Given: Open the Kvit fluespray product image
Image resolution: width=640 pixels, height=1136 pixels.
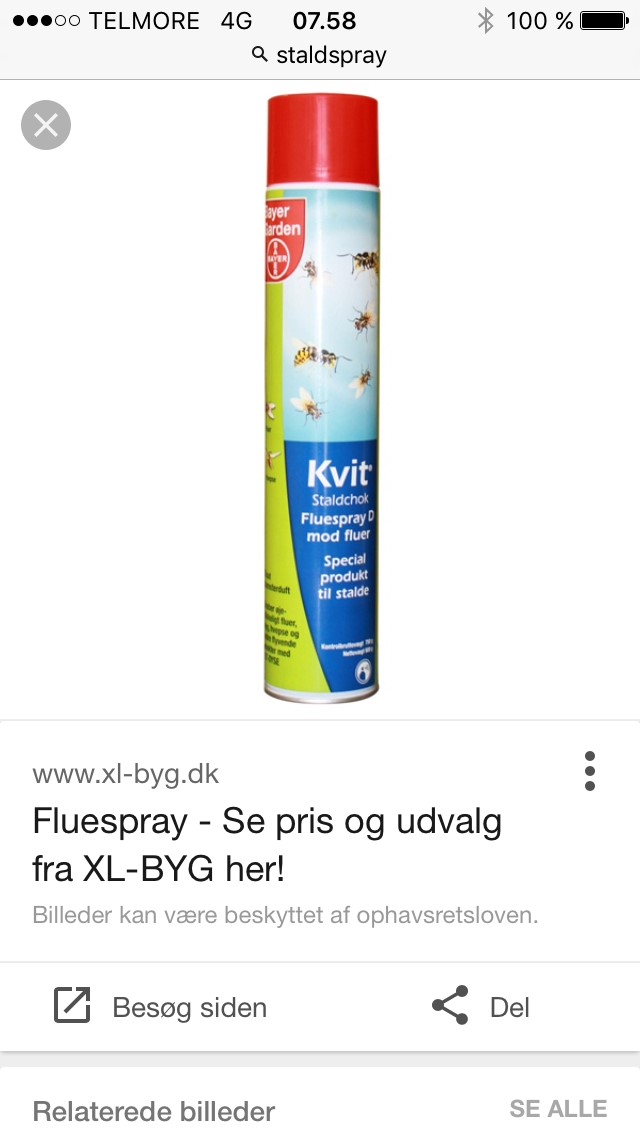Looking at the screenshot, I should pyautogui.click(x=322, y=398).
